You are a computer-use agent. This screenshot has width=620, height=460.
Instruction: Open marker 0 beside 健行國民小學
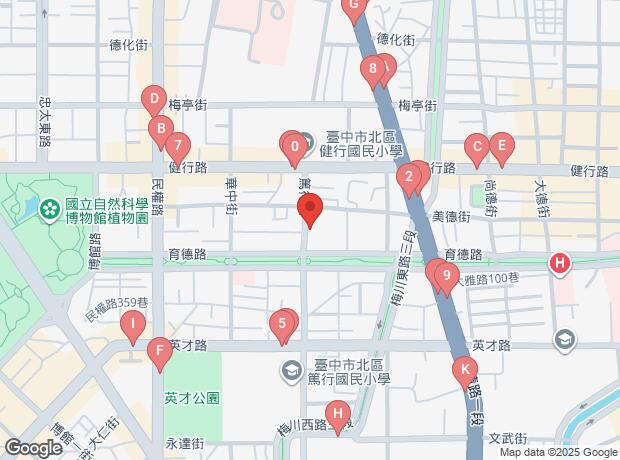point(294,150)
